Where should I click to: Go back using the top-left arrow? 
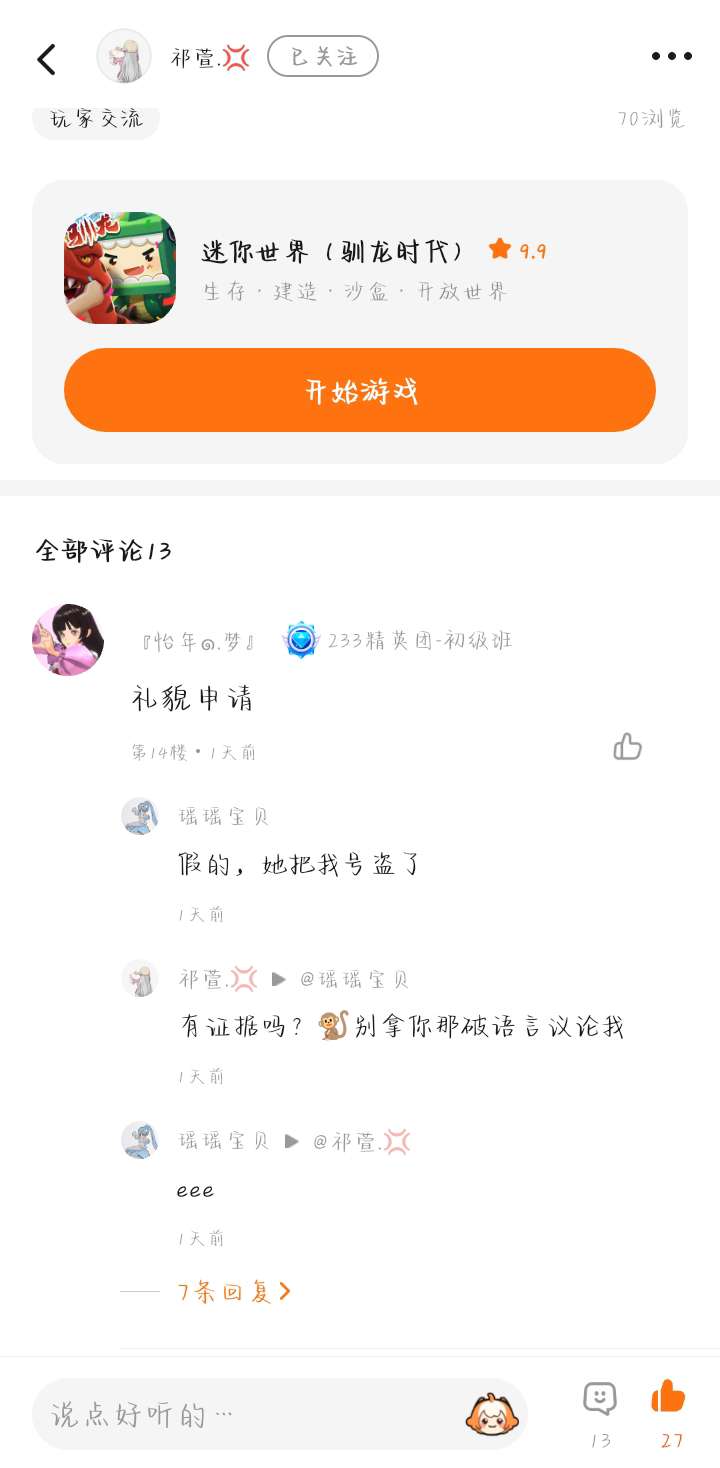(46, 59)
